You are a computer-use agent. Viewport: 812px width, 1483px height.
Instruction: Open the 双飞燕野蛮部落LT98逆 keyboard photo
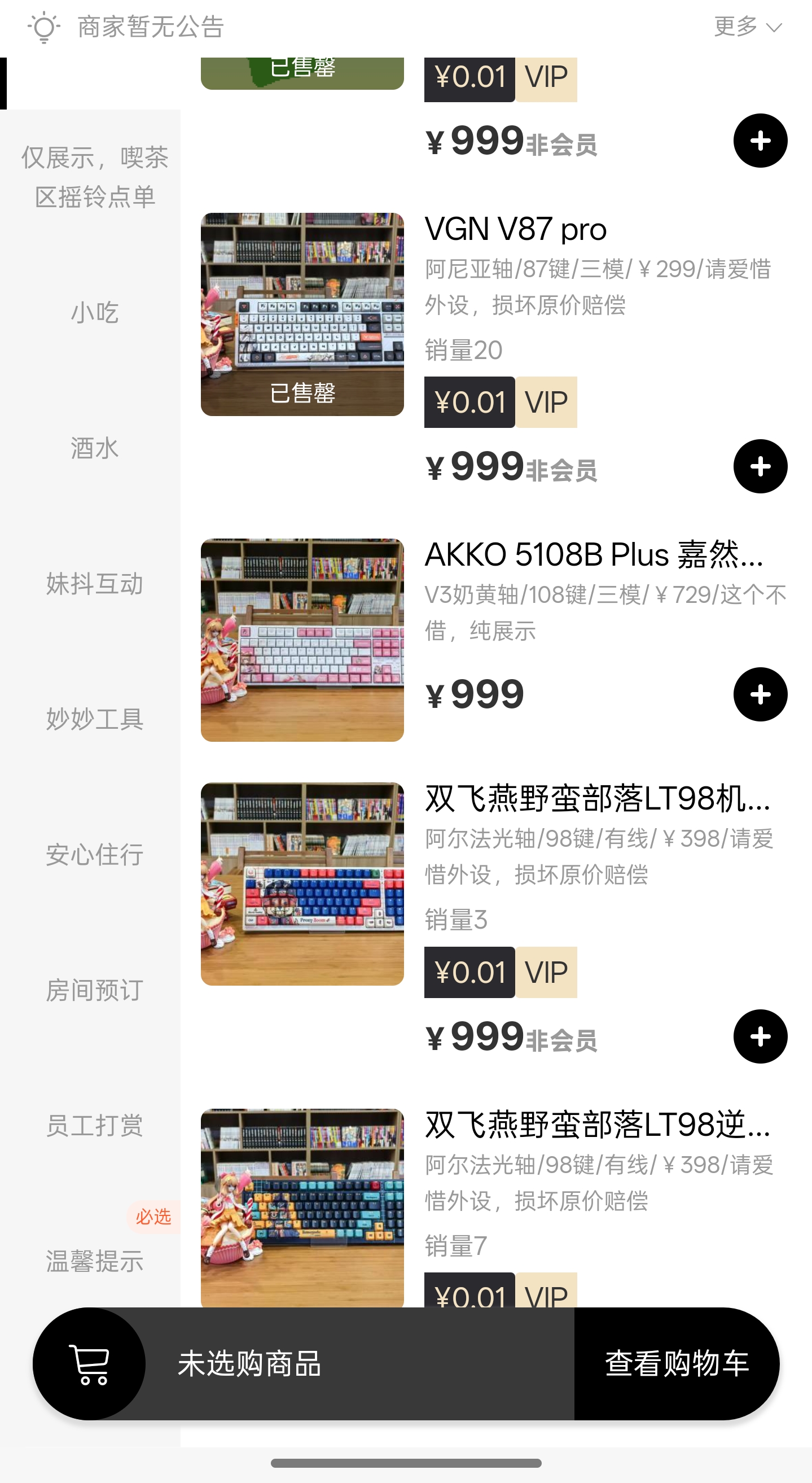302,1206
